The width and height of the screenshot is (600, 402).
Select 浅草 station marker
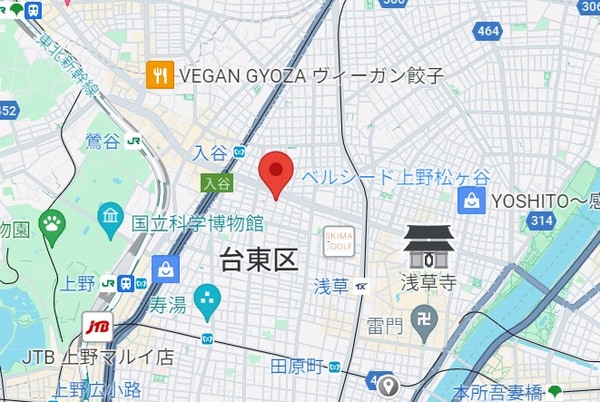click(360, 286)
